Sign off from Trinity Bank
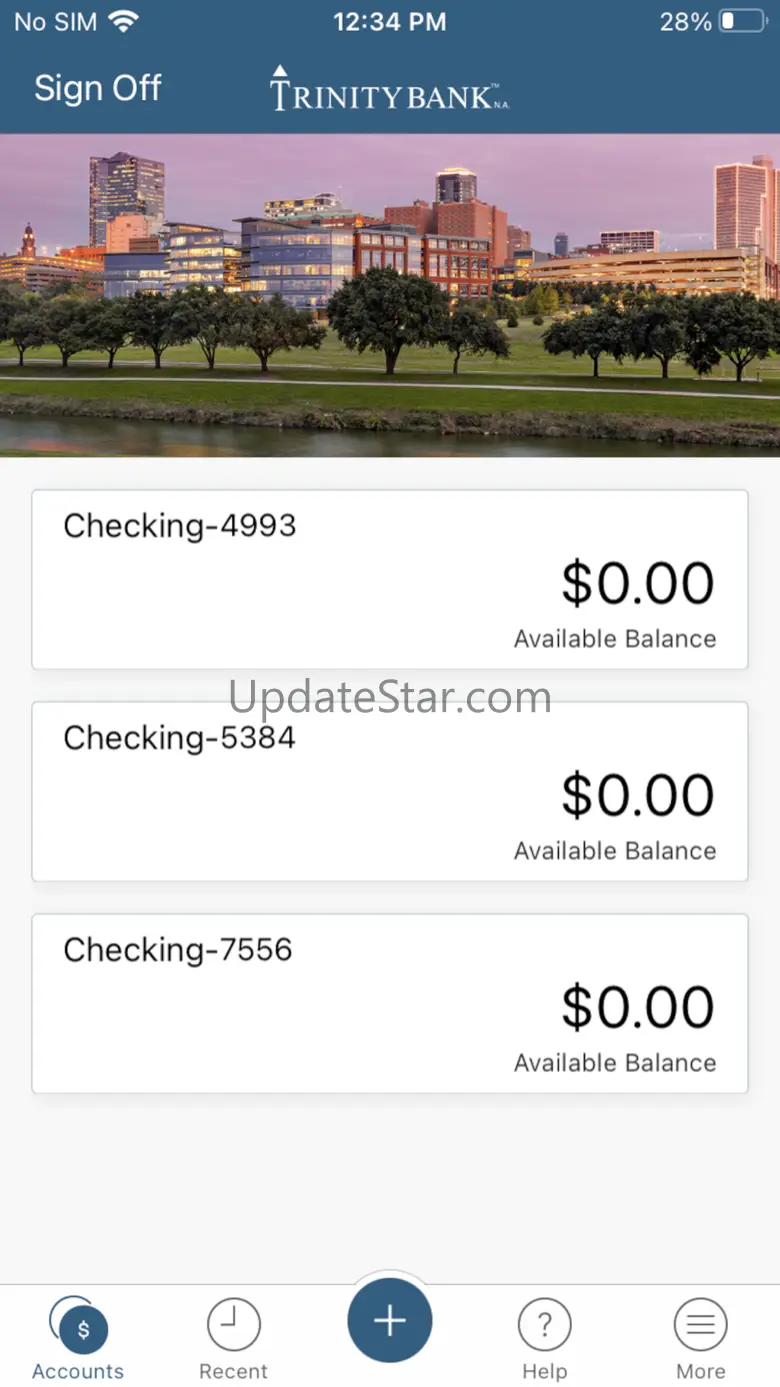 pos(97,88)
